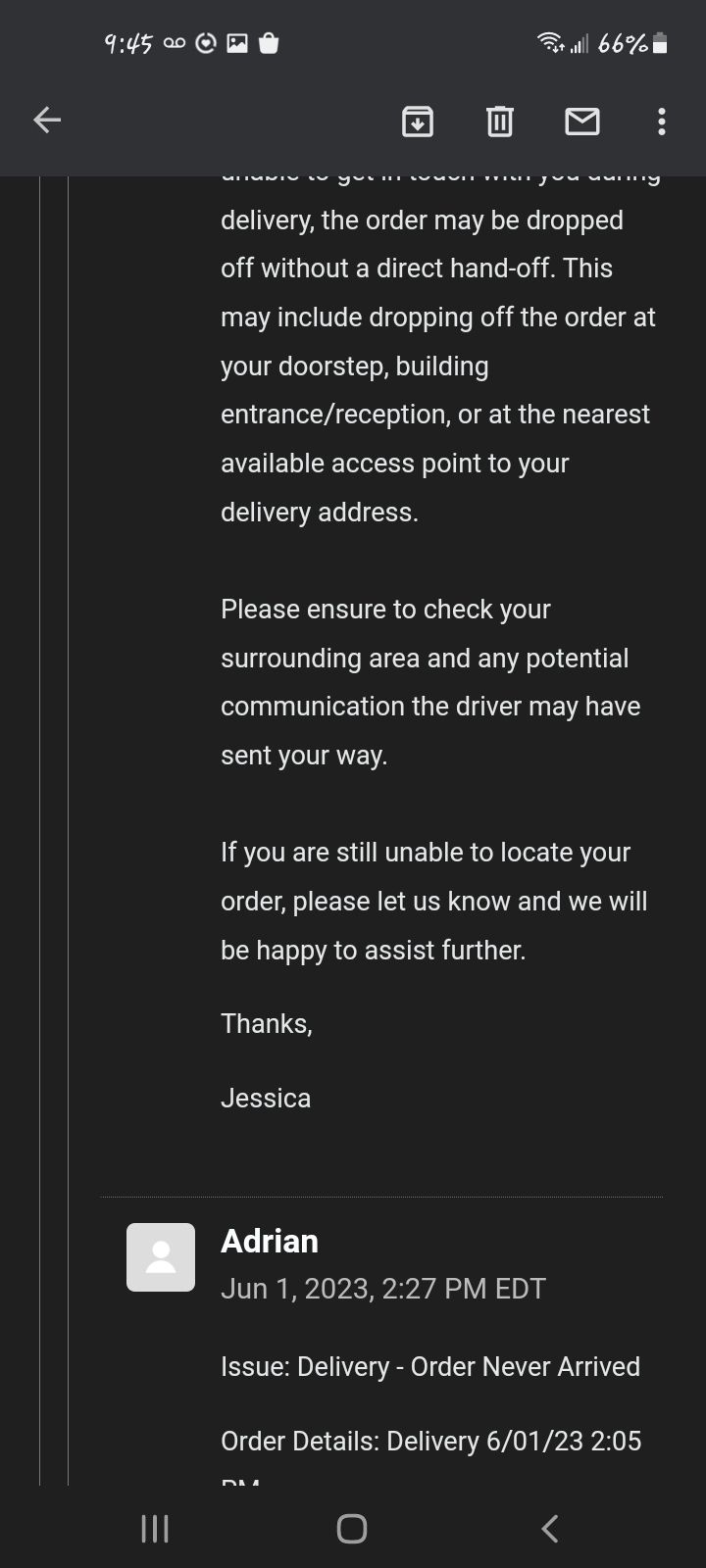
Task: Mark the message as unread via envelope icon
Action: click(581, 121)
